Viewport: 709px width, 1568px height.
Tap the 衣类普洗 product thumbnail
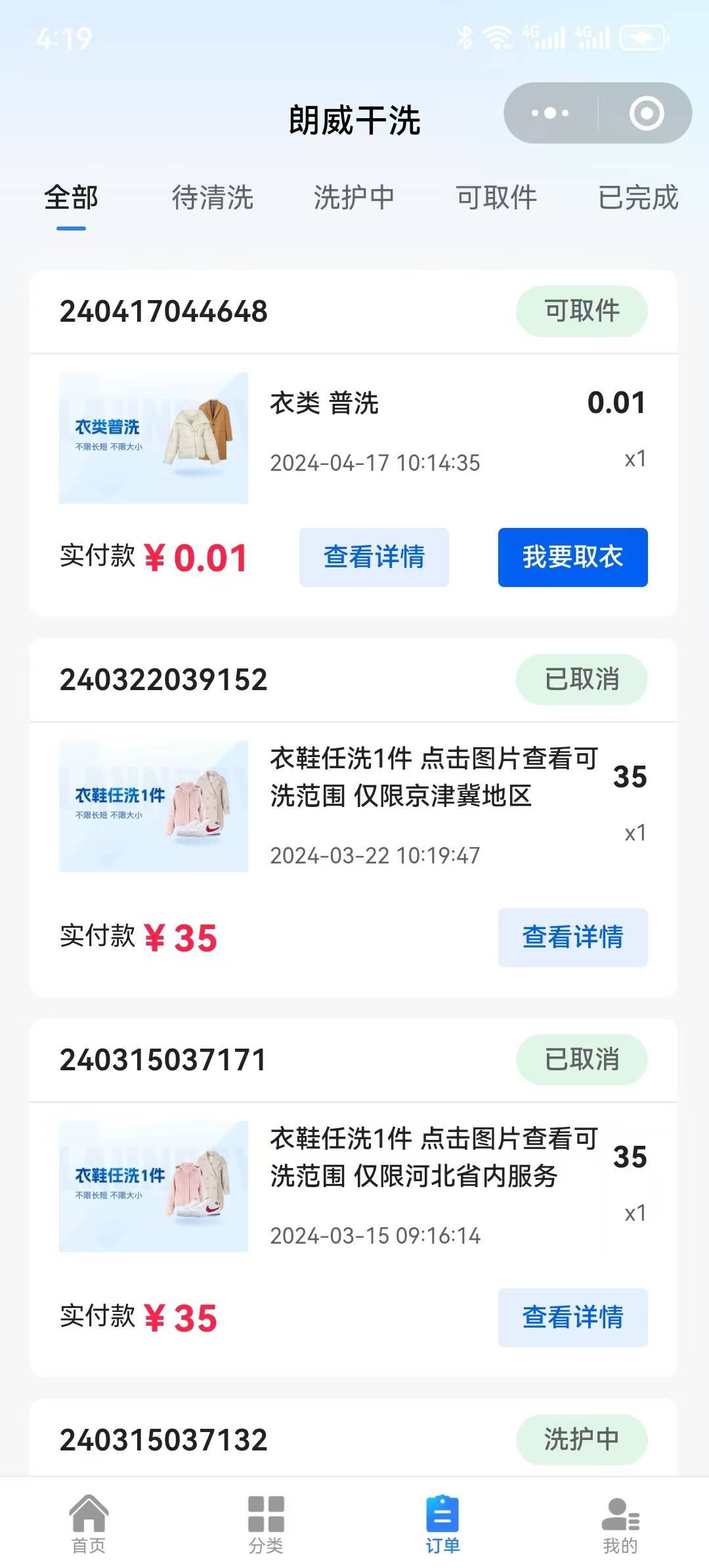pyautogui.click(x=154, y=433)
